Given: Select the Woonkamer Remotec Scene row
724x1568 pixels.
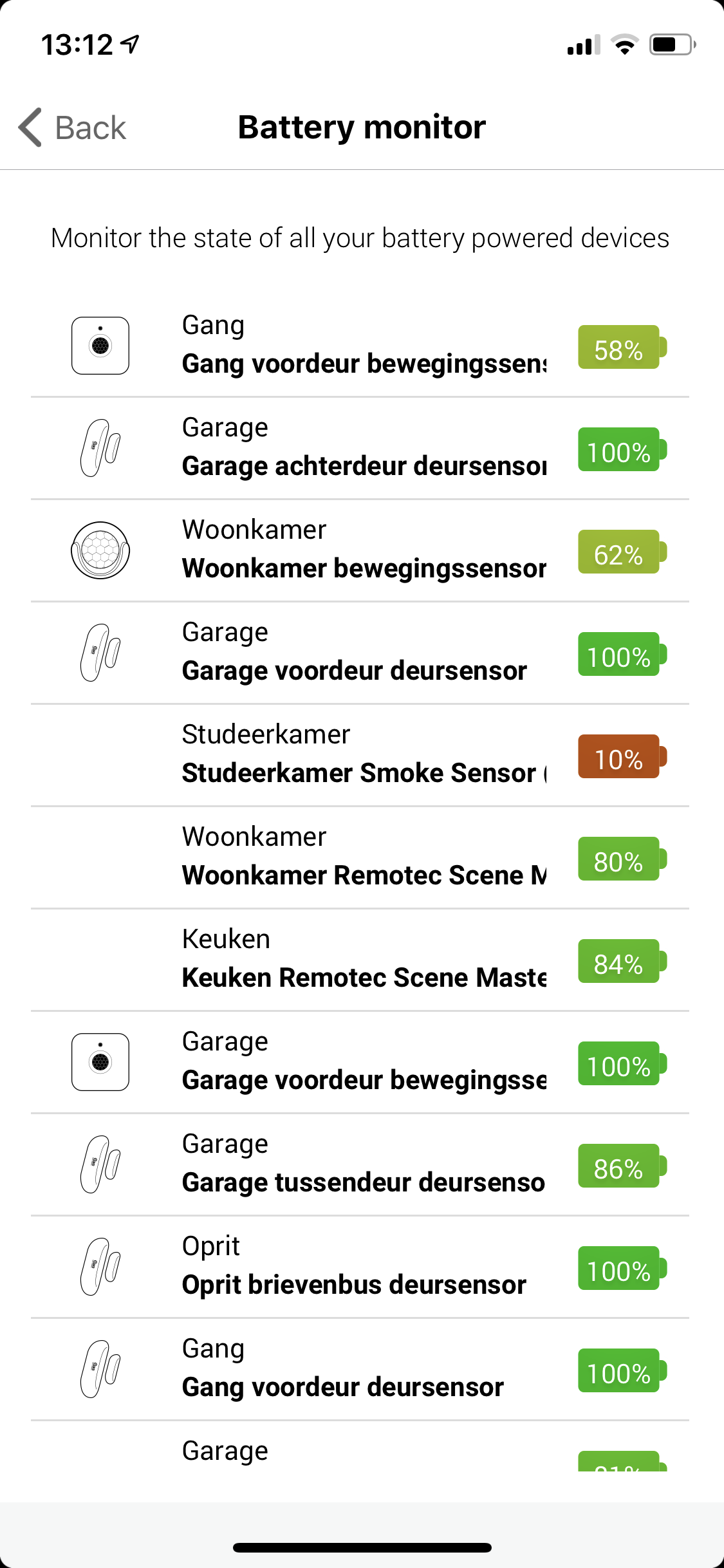Looking at the screenshot, I should click(x=364, y=857).
